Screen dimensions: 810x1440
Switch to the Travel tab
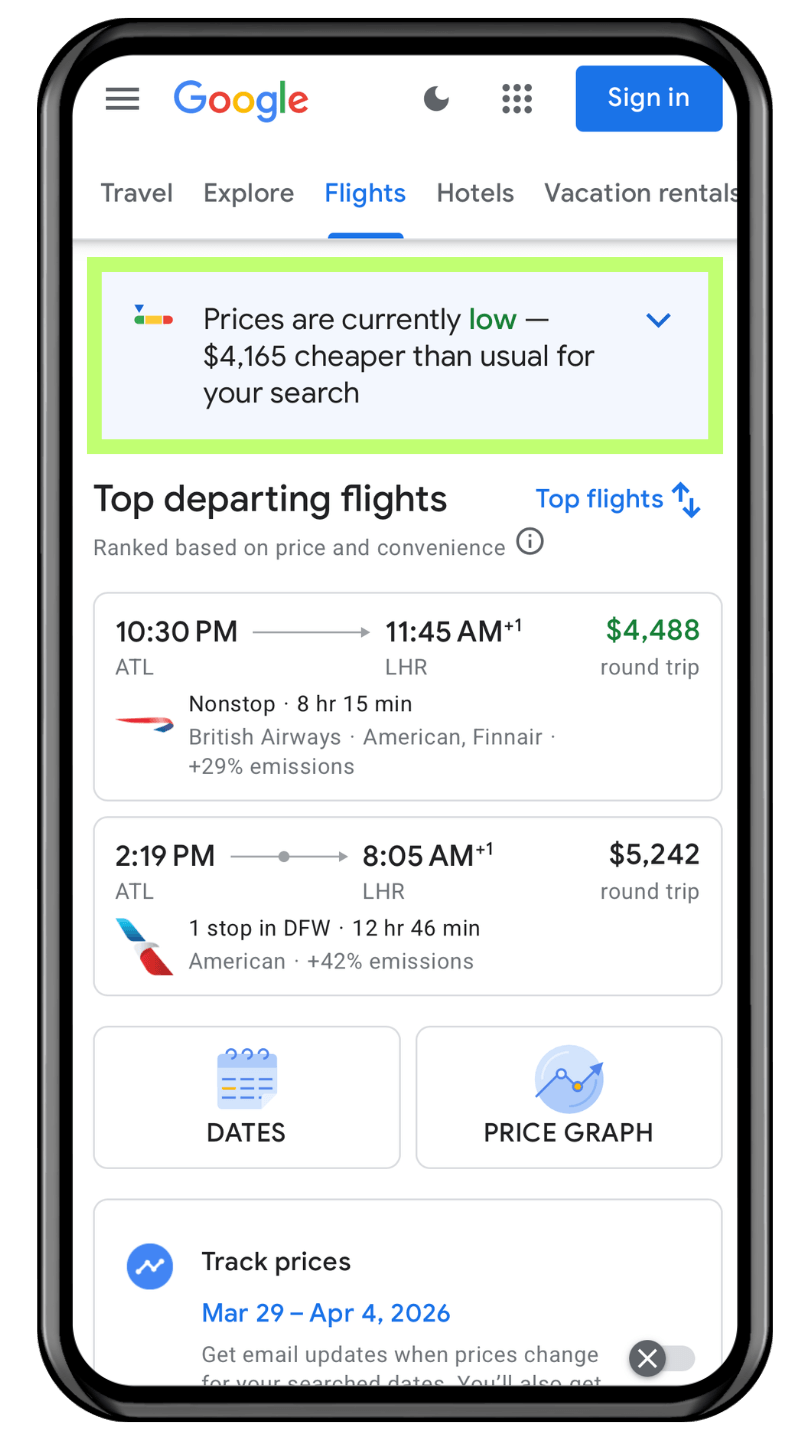(x=137, y=193)
